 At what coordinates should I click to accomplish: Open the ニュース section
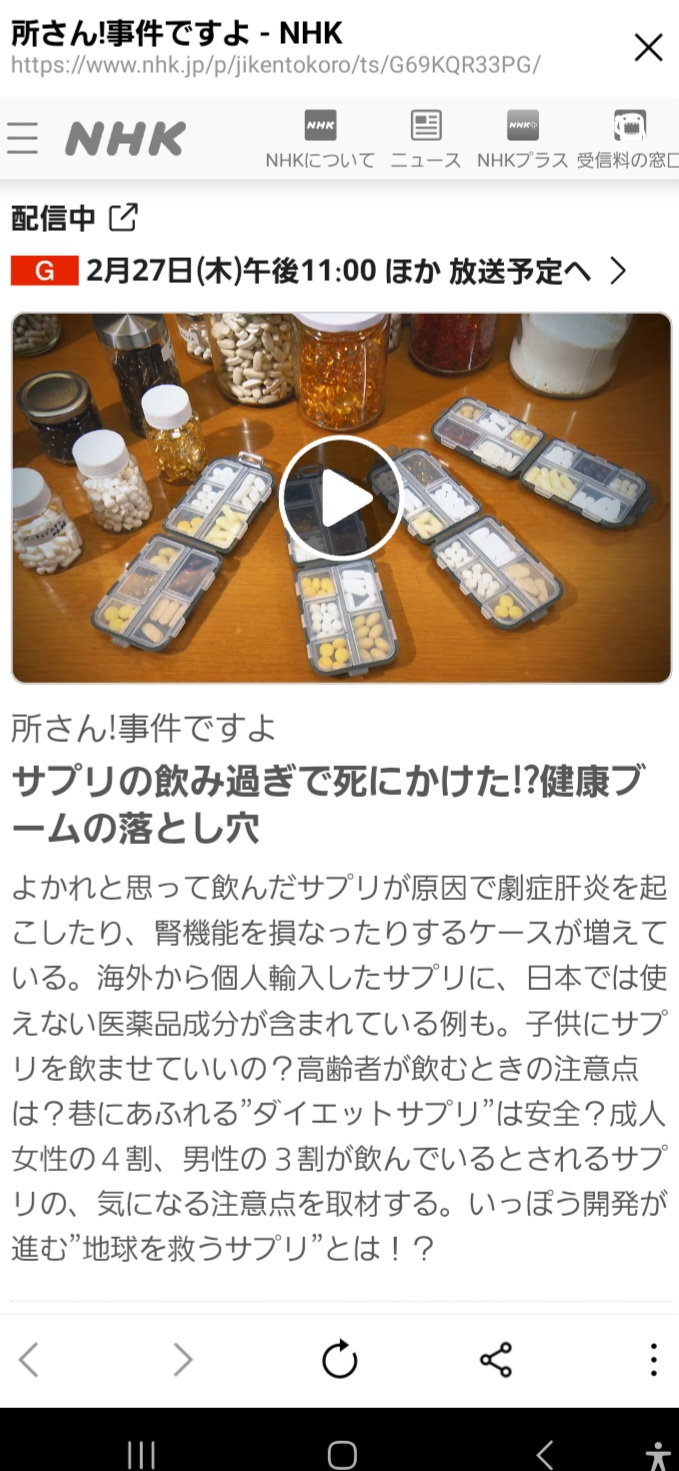pyautogui.click(x=426, y=139)
